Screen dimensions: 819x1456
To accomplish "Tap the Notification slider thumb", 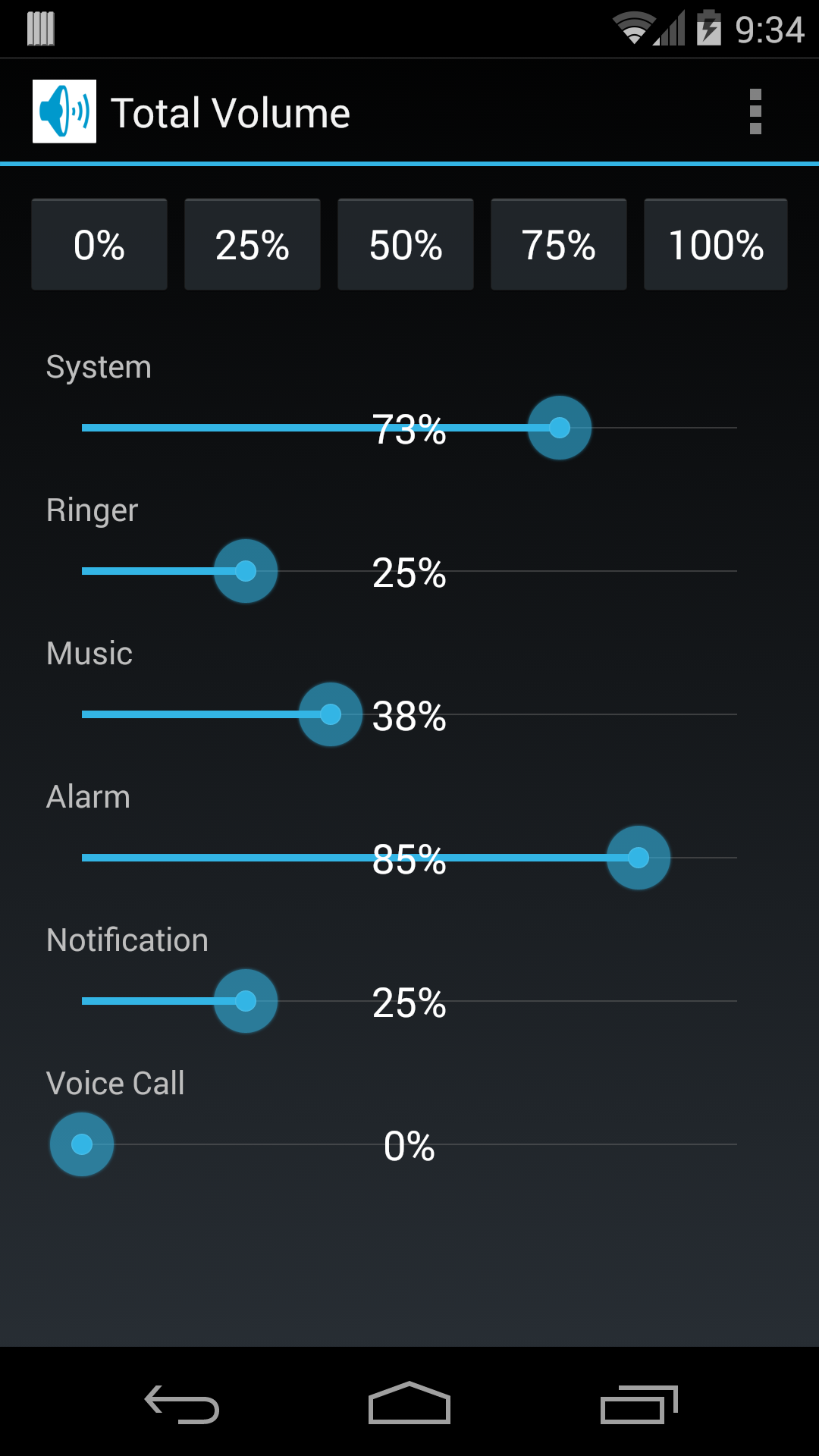I will point(246,1001).
